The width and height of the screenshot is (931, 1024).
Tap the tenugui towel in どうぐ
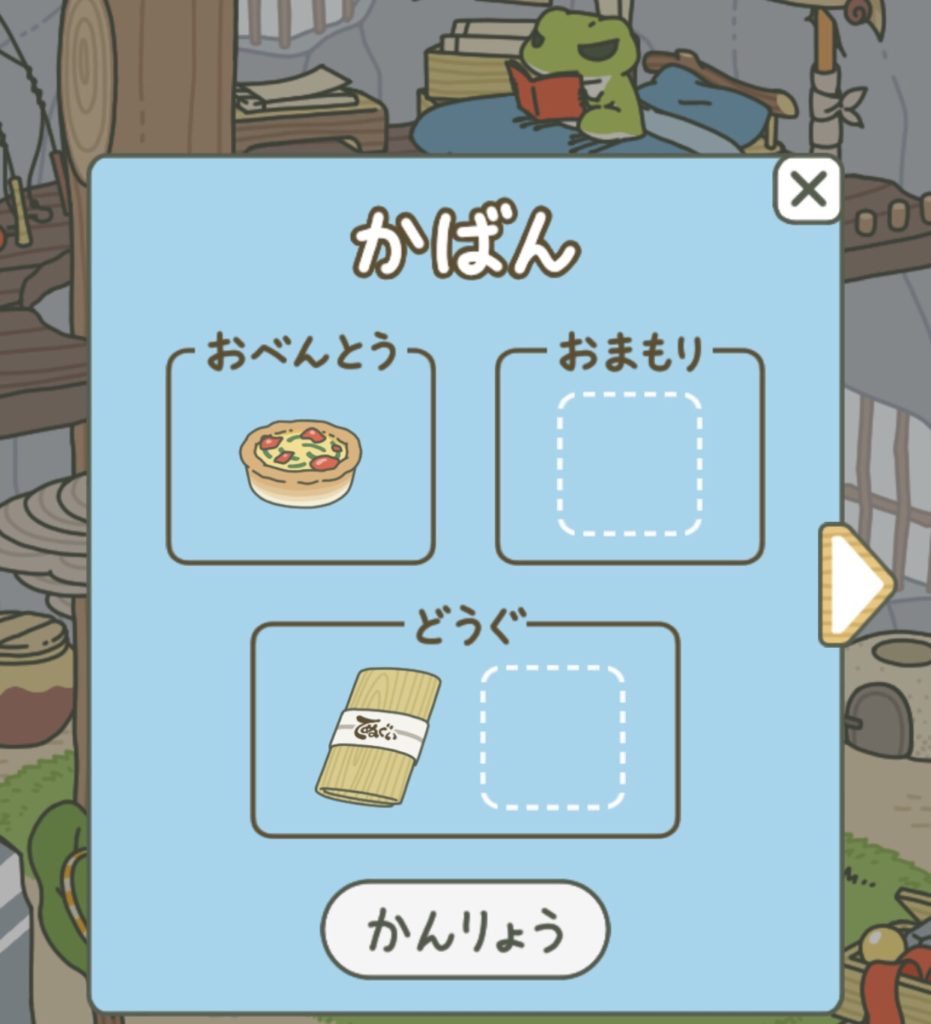(x=378, y=736)
